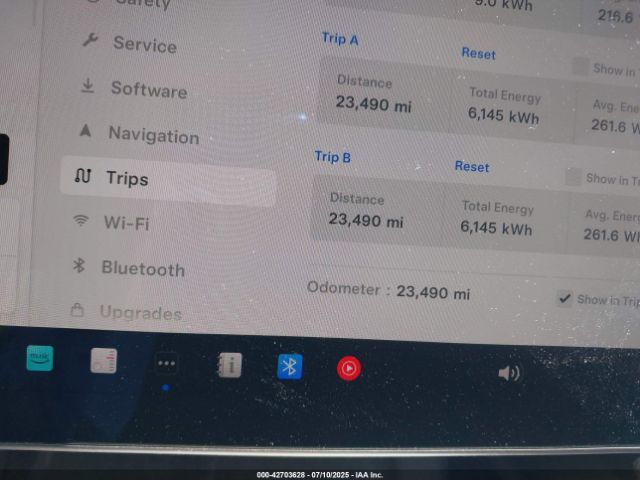Go to the Software section
Viewport: 640px width, 480px height.
[x=147, y=90]
